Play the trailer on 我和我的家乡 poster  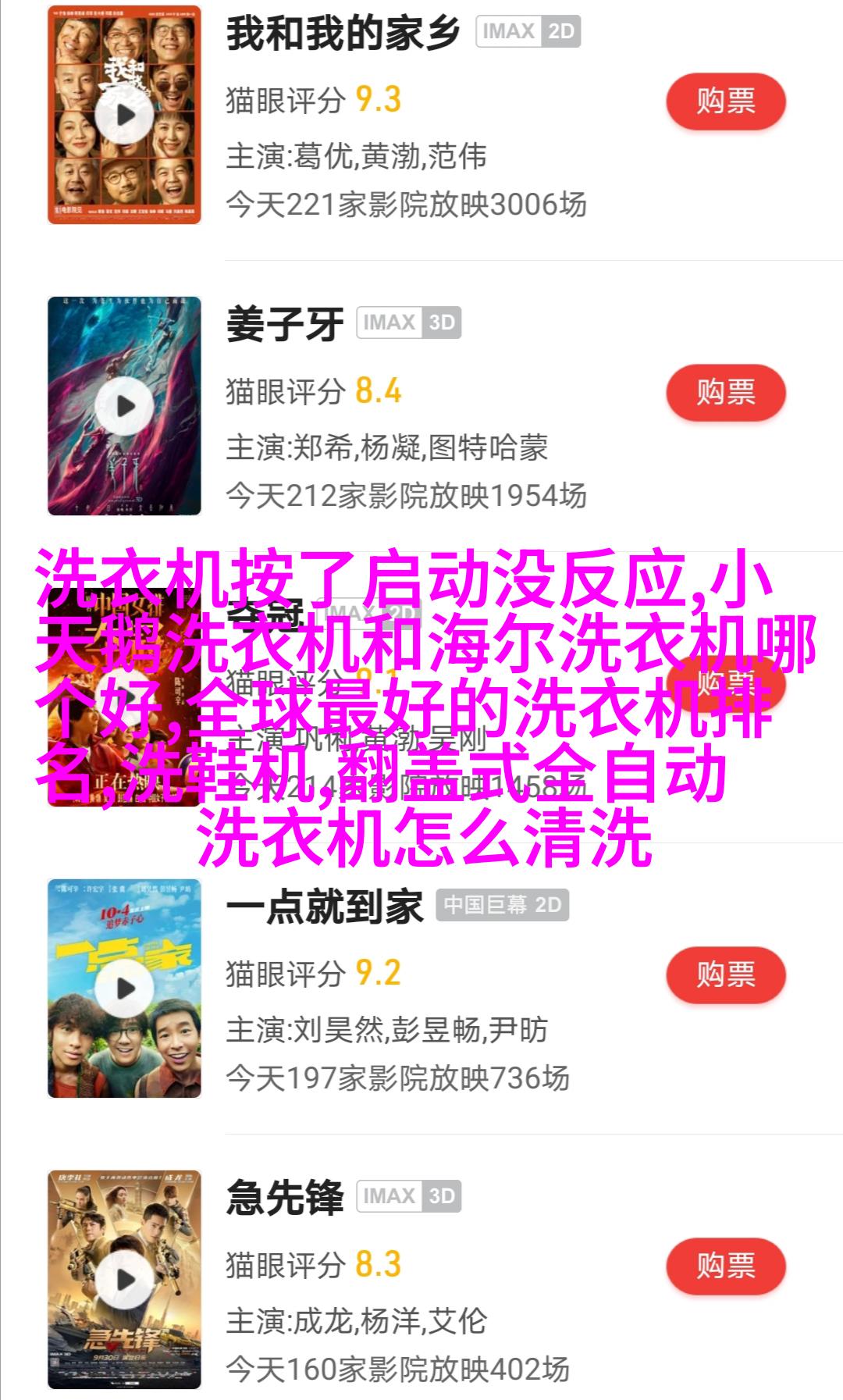click(125, 116)
